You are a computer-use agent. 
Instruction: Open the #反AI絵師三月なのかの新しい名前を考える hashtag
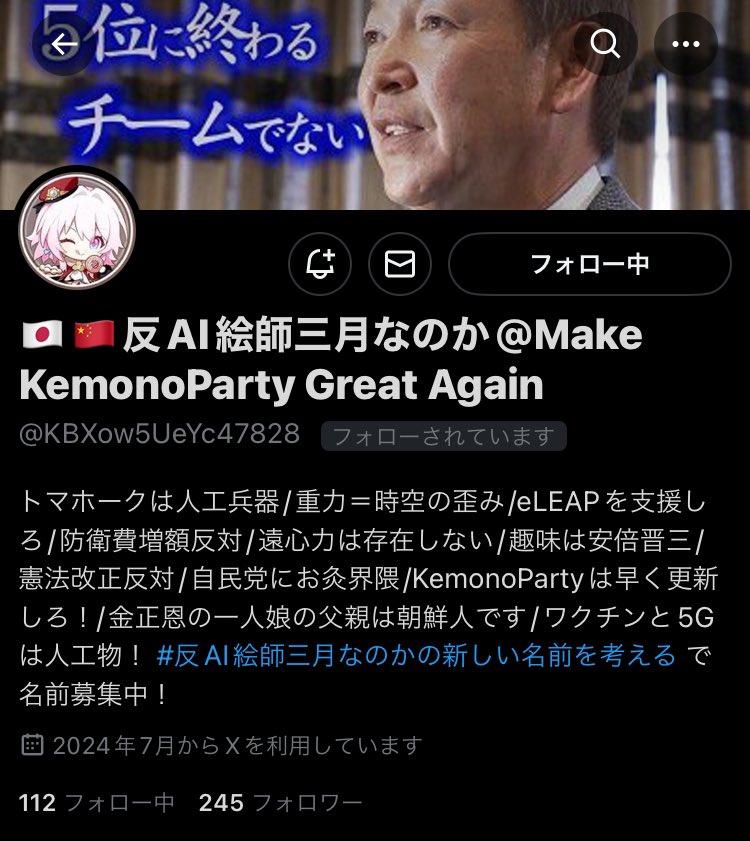[x=416, y=656]
